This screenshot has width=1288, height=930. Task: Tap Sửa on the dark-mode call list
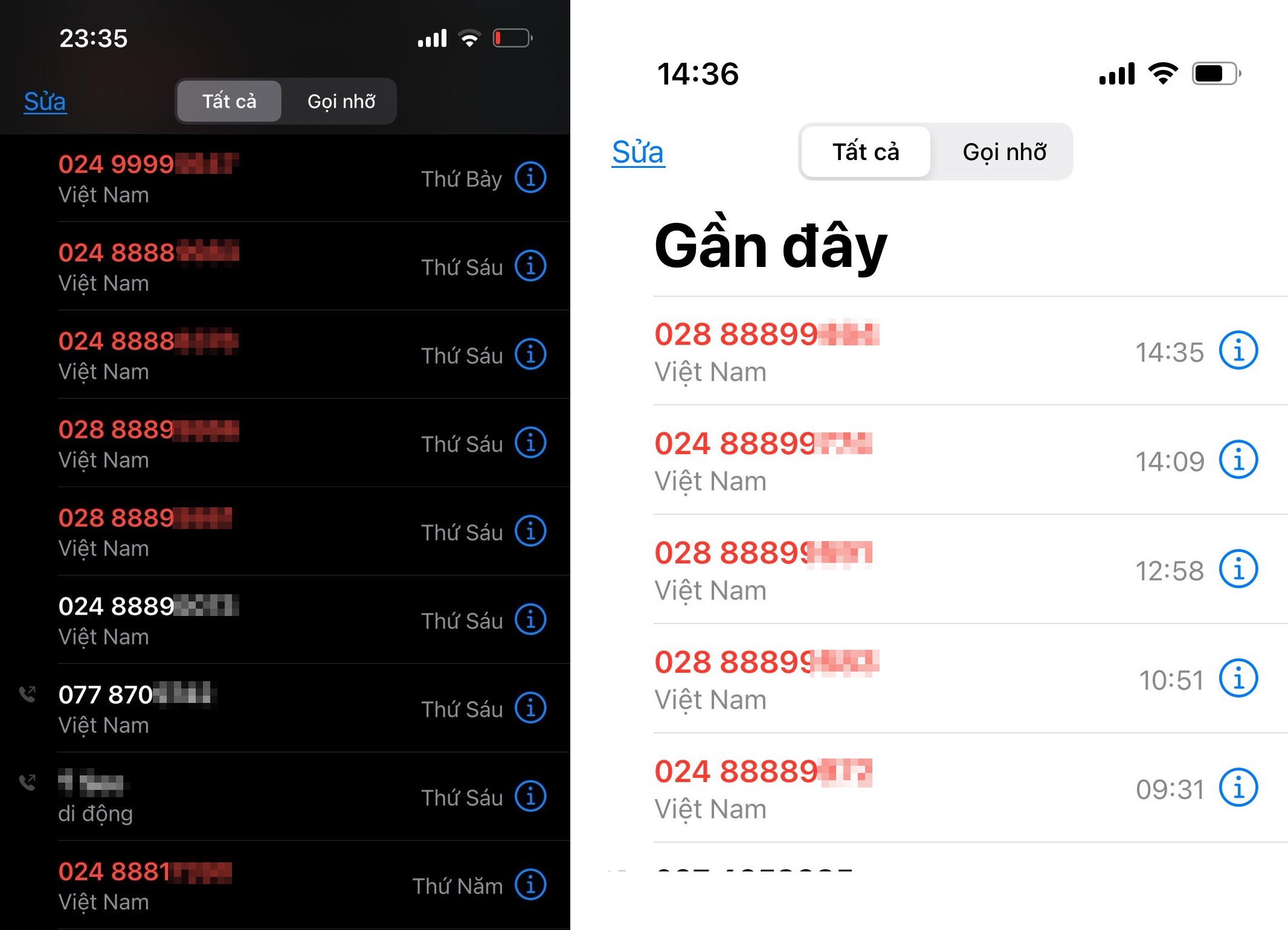point(45,101)
